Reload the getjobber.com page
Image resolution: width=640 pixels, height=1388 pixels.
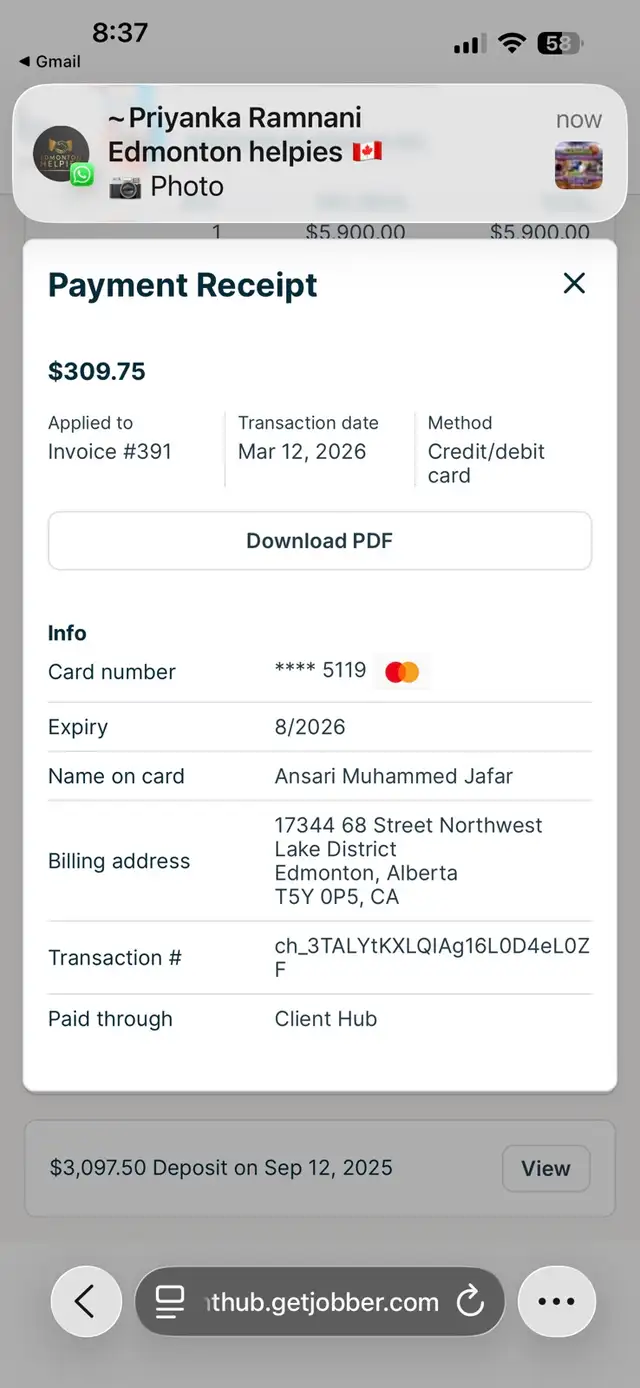[x=470, y=1302]
